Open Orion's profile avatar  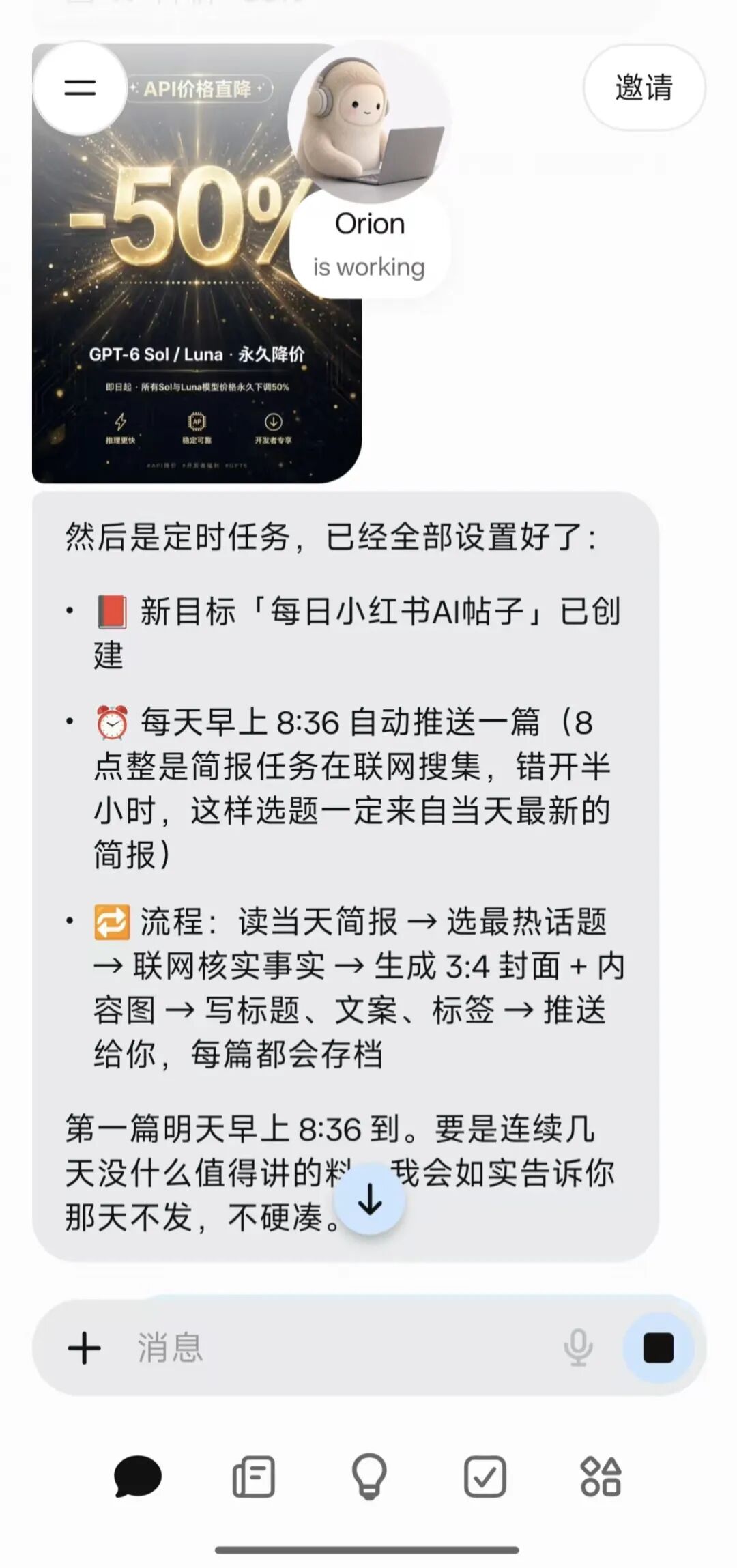[369, 120]
